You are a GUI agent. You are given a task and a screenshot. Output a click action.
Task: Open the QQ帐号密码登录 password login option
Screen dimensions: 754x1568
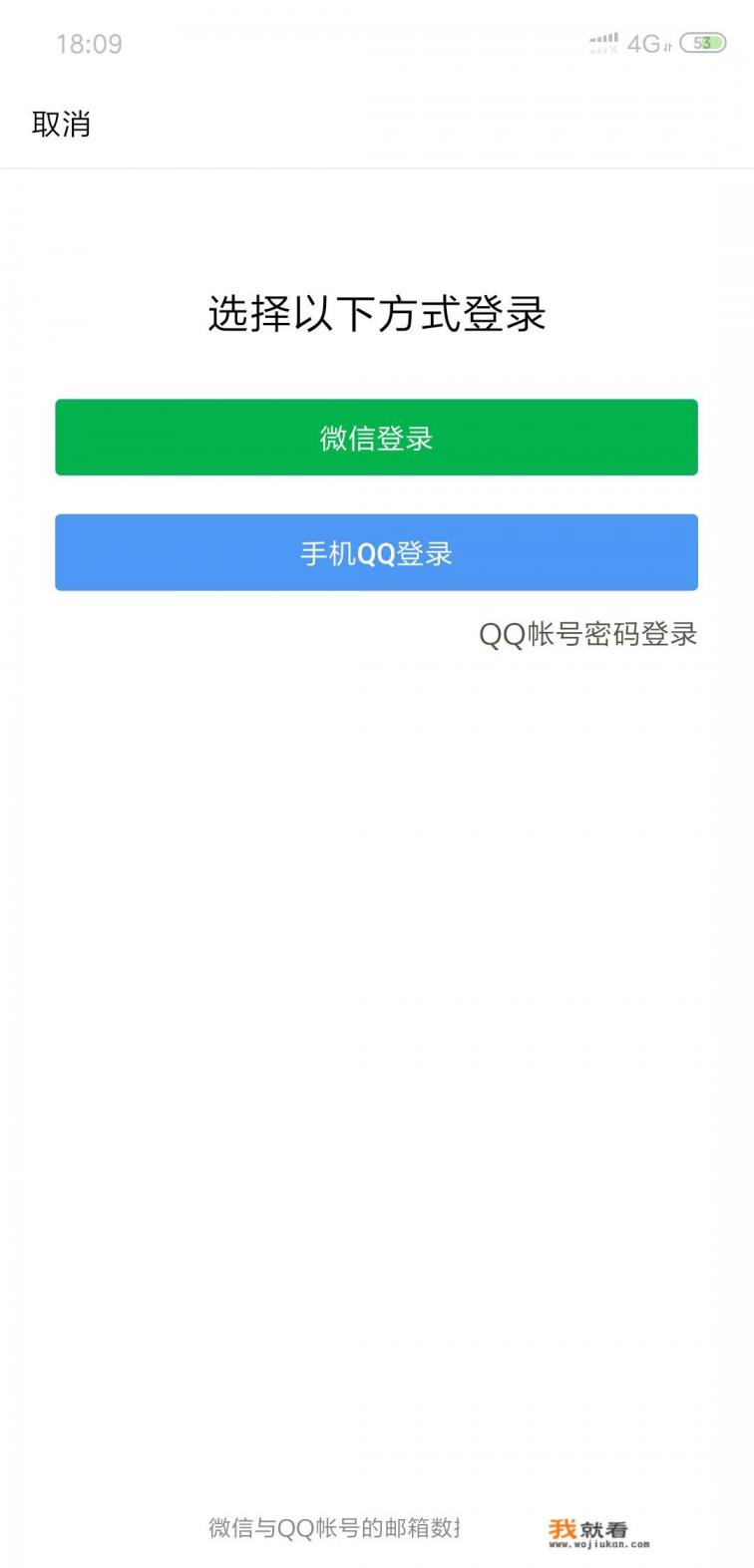coord(588,635)
